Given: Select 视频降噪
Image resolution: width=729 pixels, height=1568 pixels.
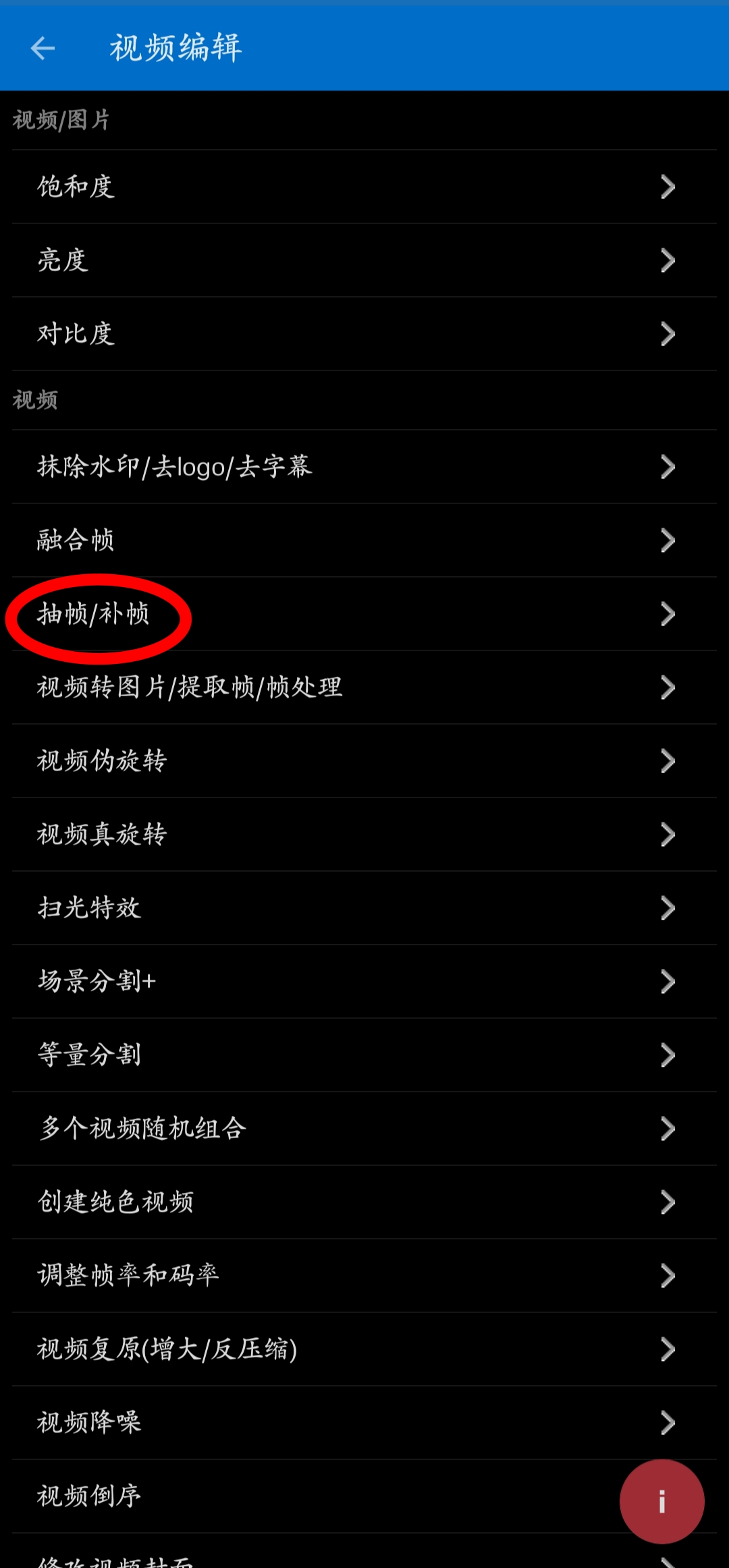Looking at the screenshot, I should (x=364, y=1423).
